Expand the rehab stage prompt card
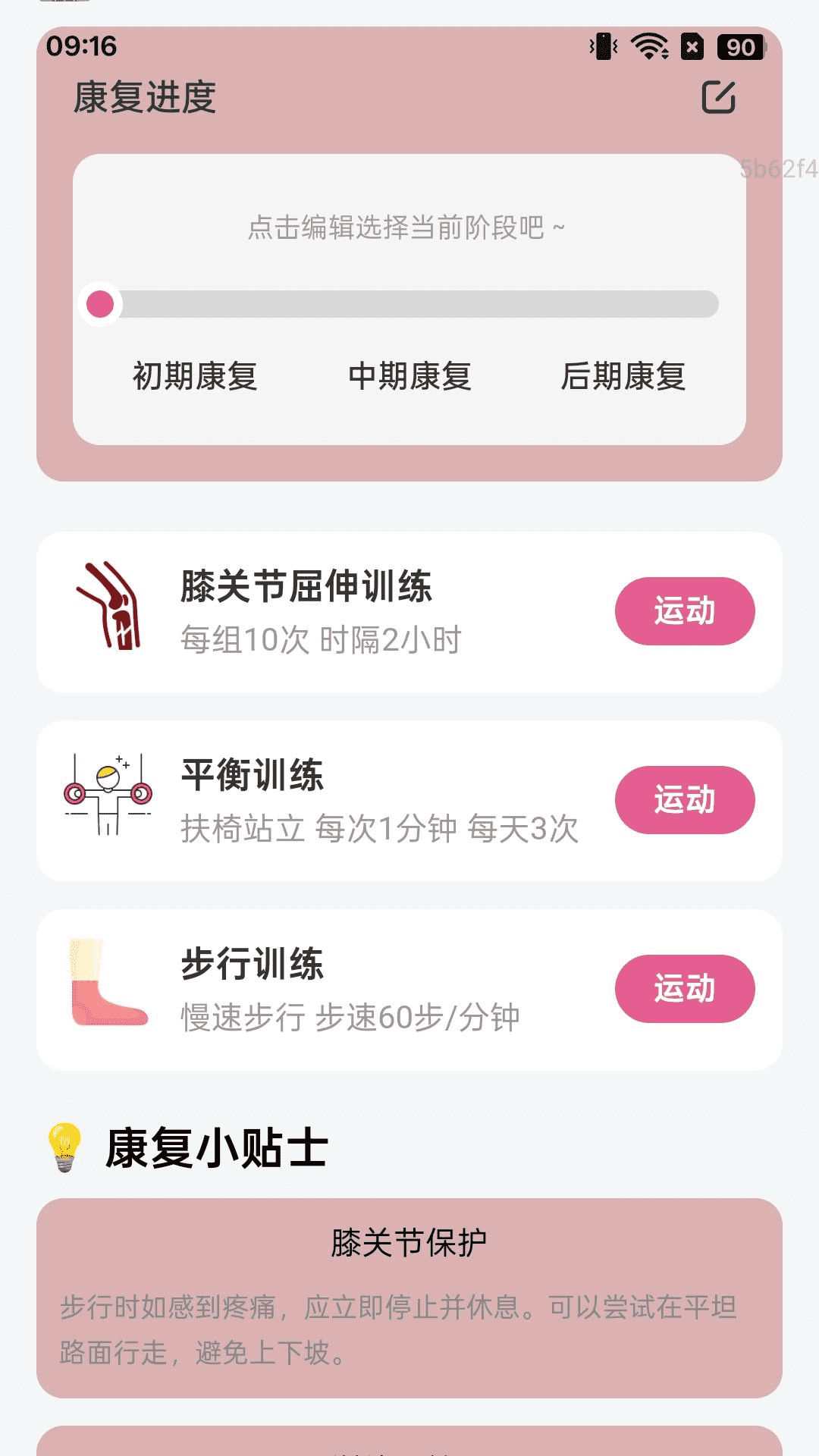This screenshot has width=819, height=1456. (409, 296)
